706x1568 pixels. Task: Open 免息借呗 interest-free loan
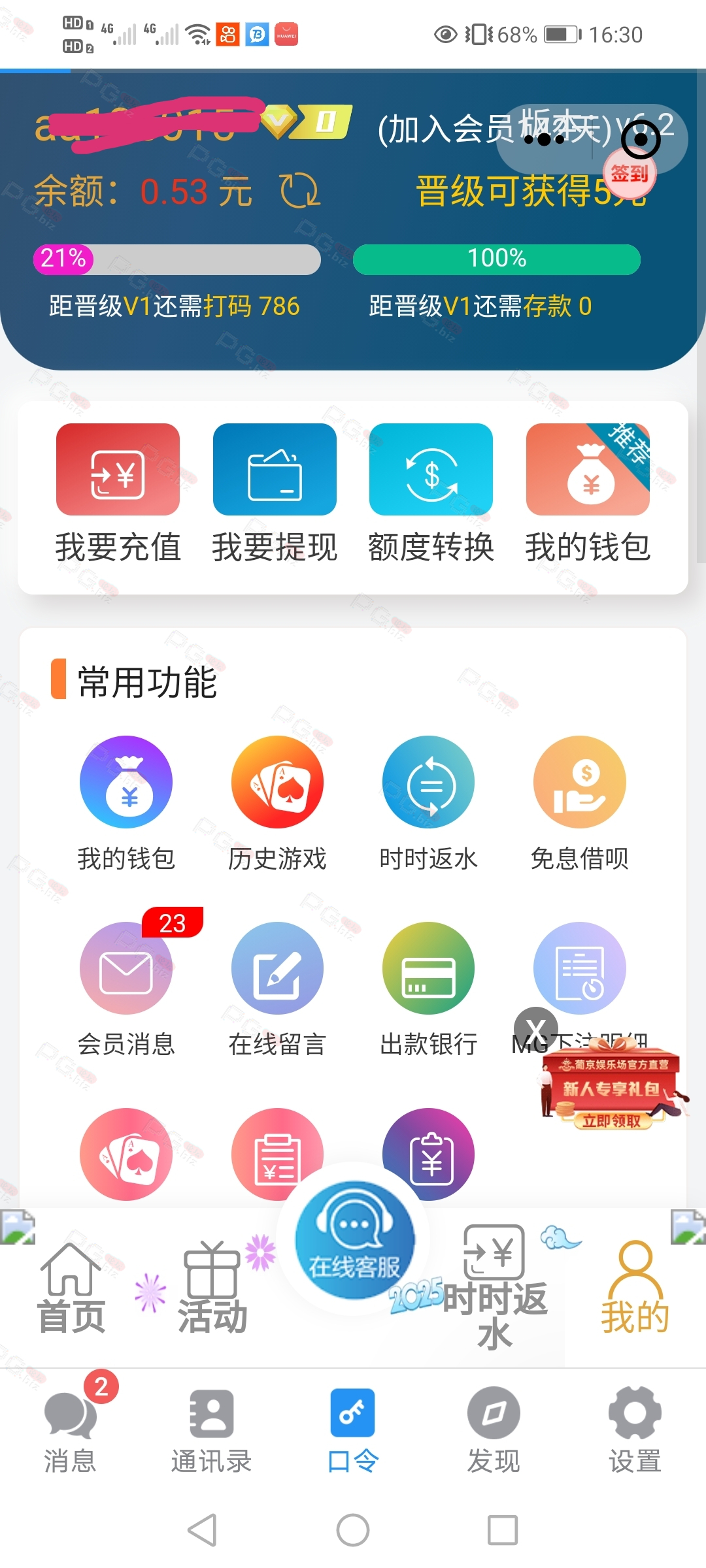point(580,804)
